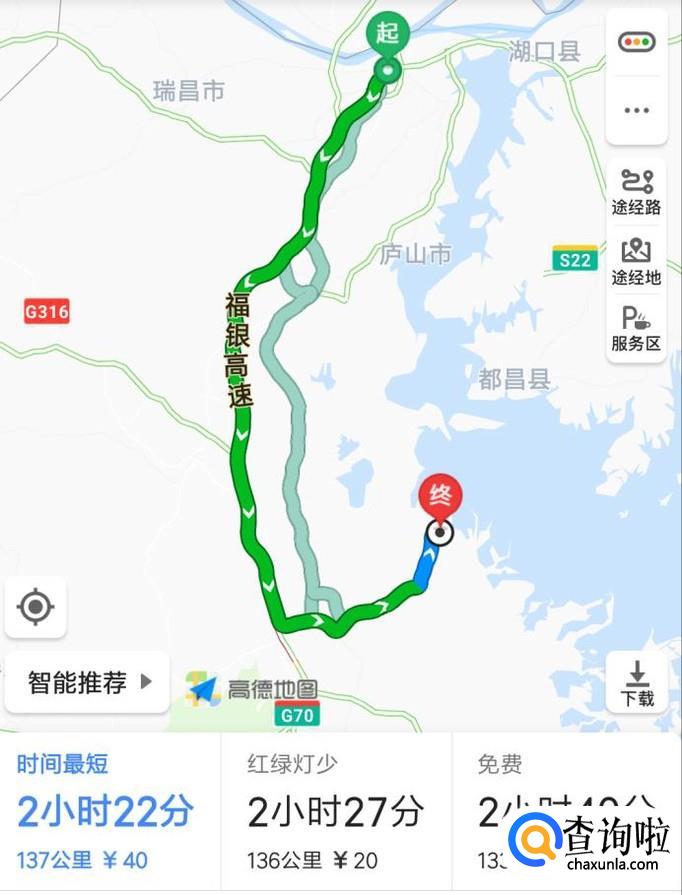Recenter map on my location
This screenshot has width=682, height=895.
[x=35, y=607]
